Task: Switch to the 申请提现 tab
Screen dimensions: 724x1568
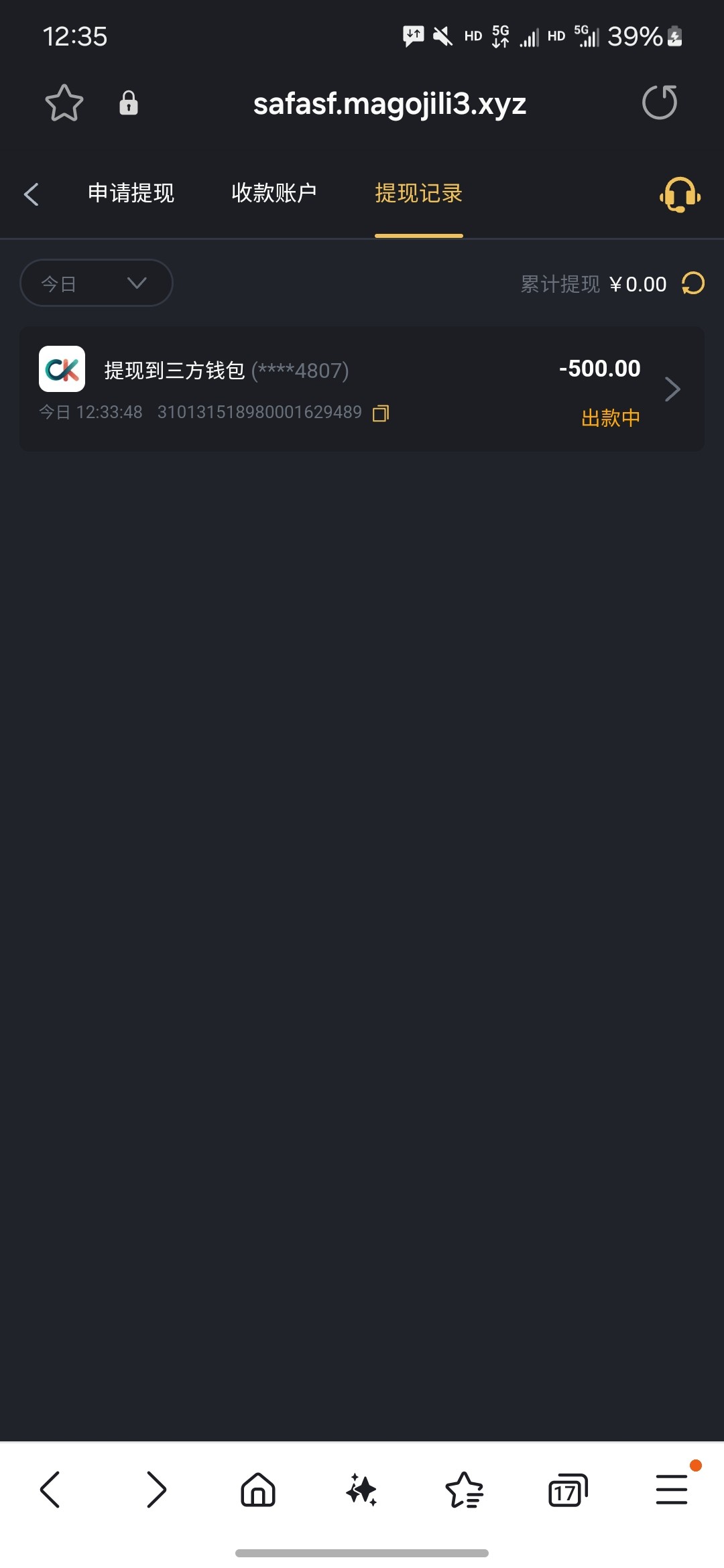Action: (131, 193)
